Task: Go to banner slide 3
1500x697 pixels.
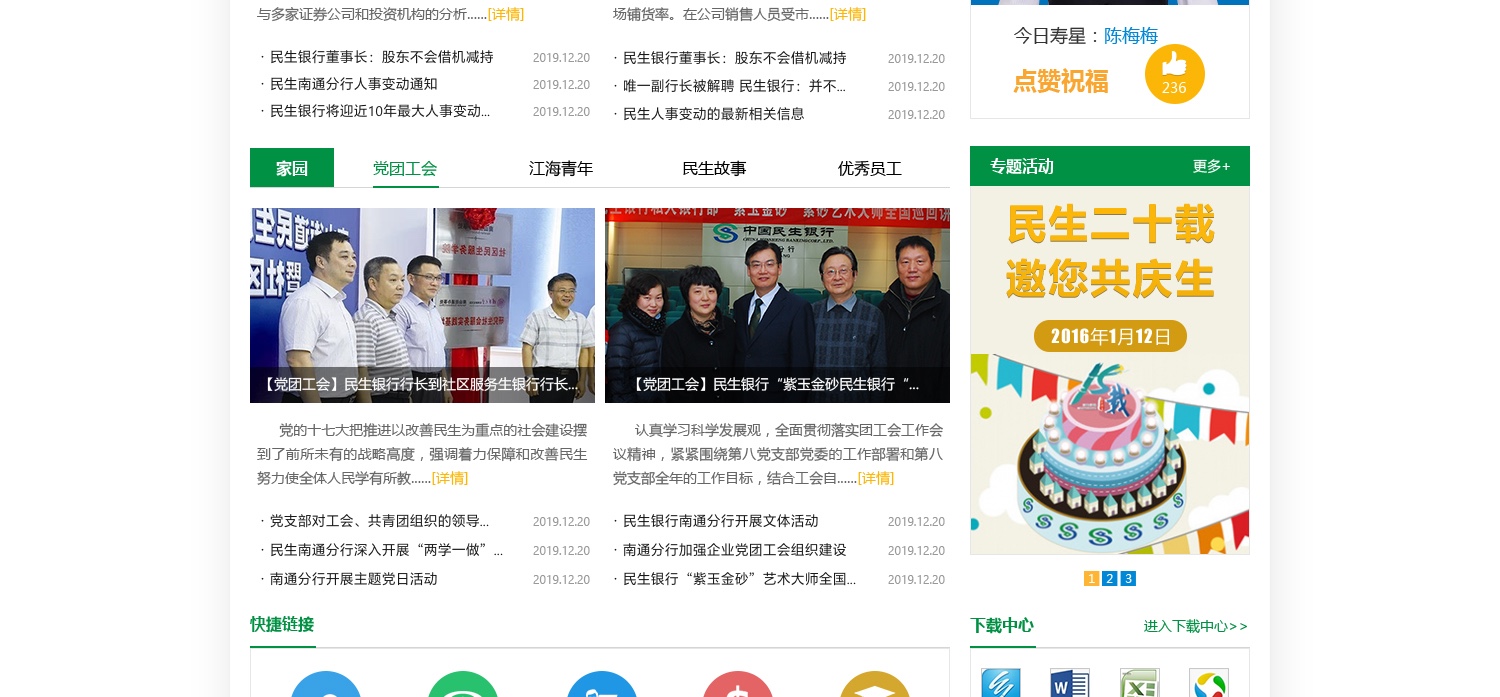Action: [1128, 578]
